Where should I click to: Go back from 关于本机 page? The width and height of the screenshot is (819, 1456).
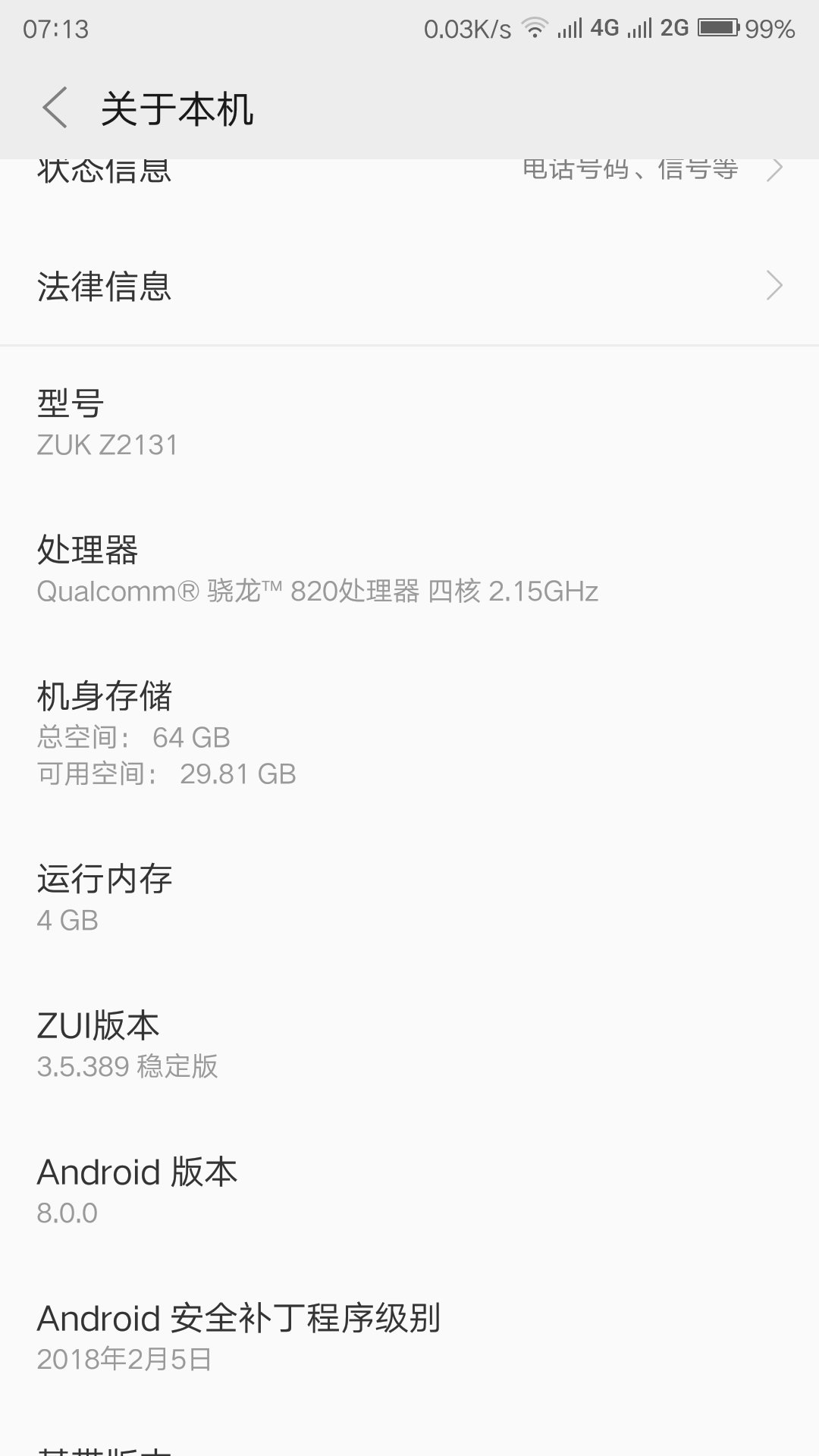[x=55, y=108]
